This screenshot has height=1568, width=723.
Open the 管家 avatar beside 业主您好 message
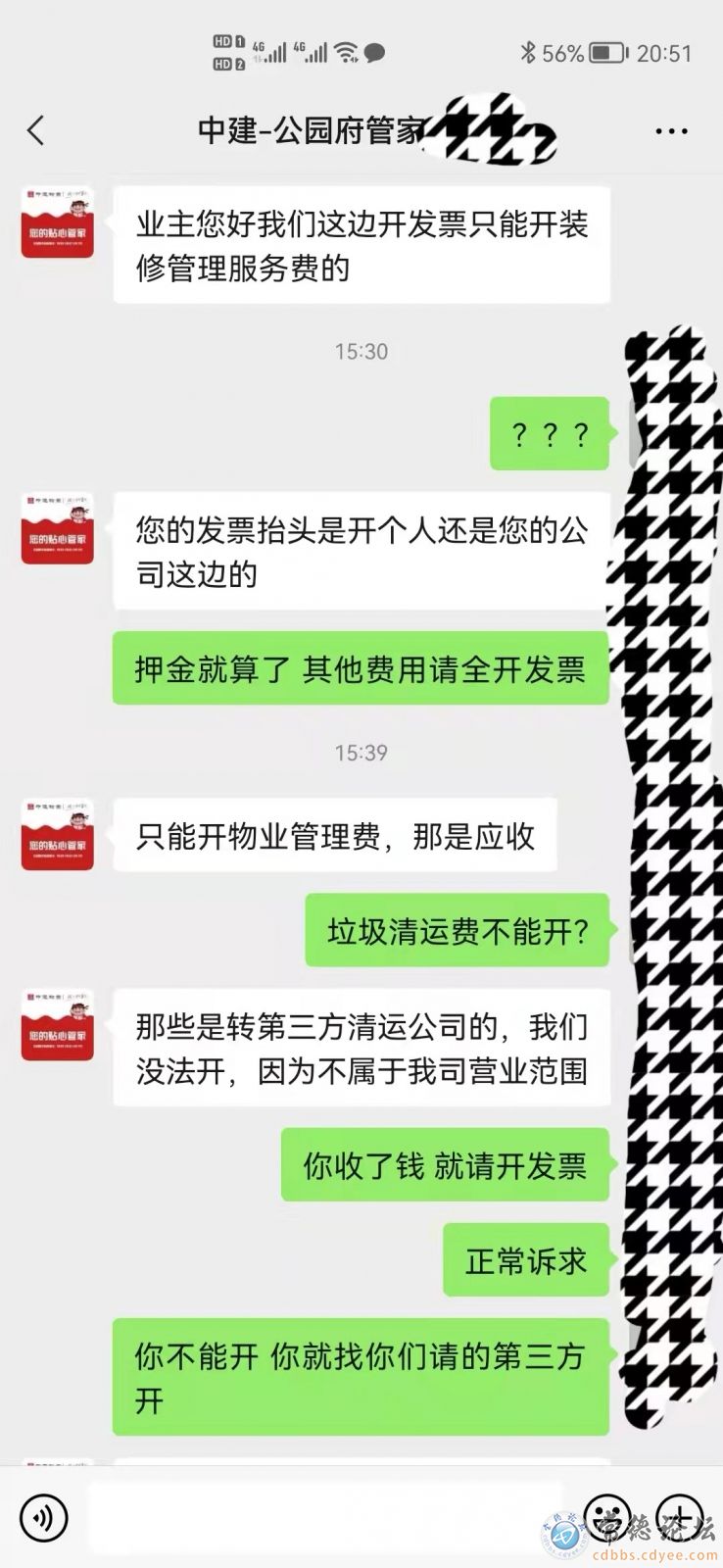tap(58, 223)
